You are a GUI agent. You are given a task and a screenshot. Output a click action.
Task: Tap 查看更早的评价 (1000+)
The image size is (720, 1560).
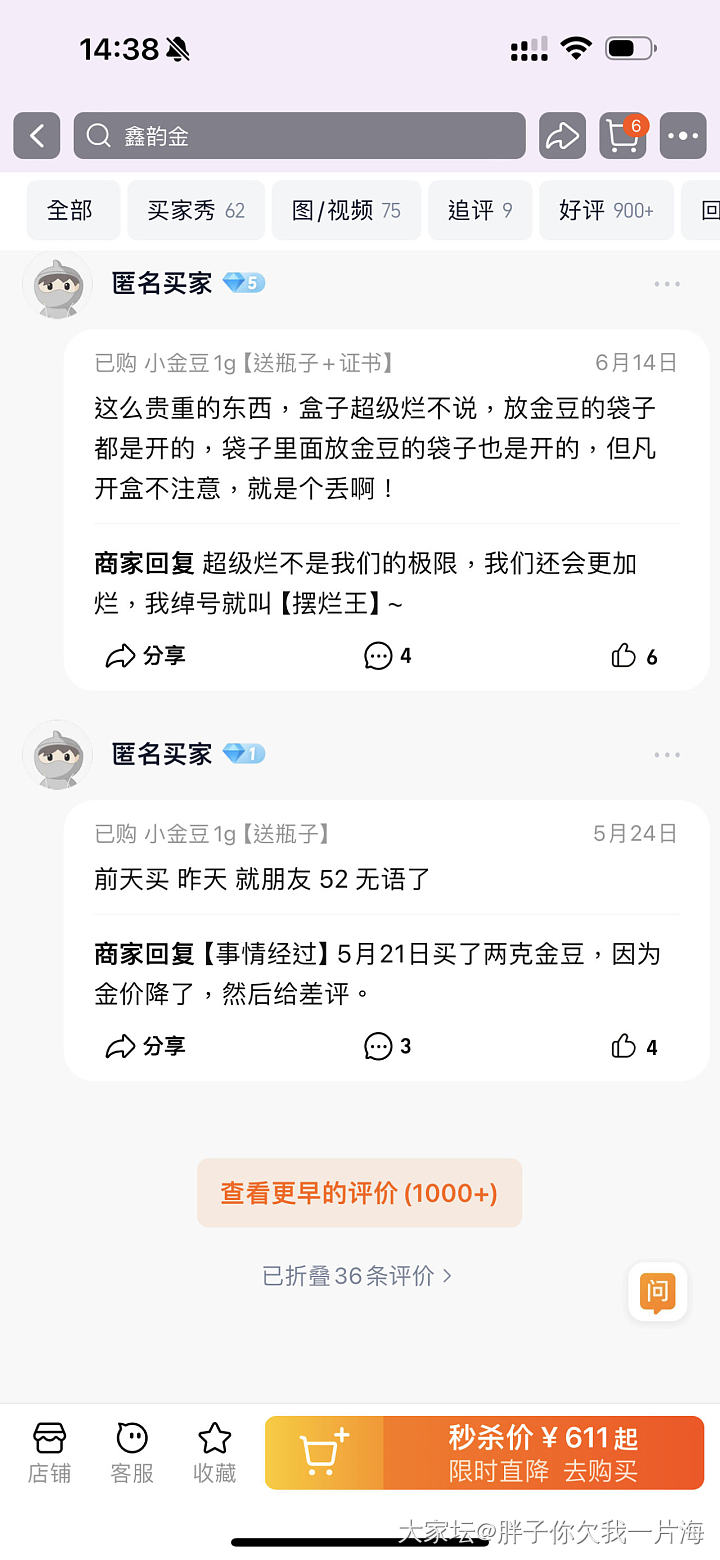point(359,1193)
